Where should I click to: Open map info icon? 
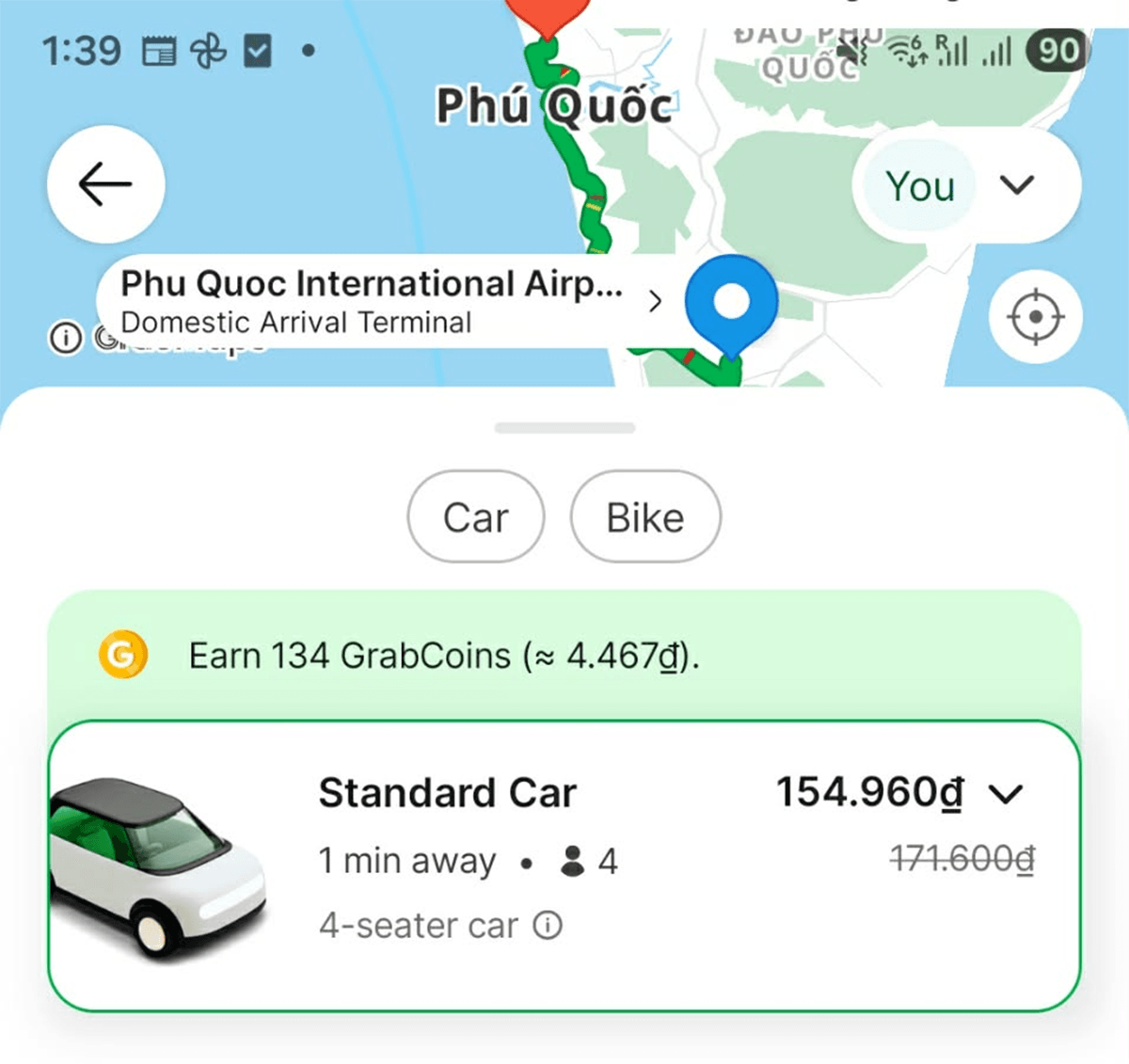point(65,336)
